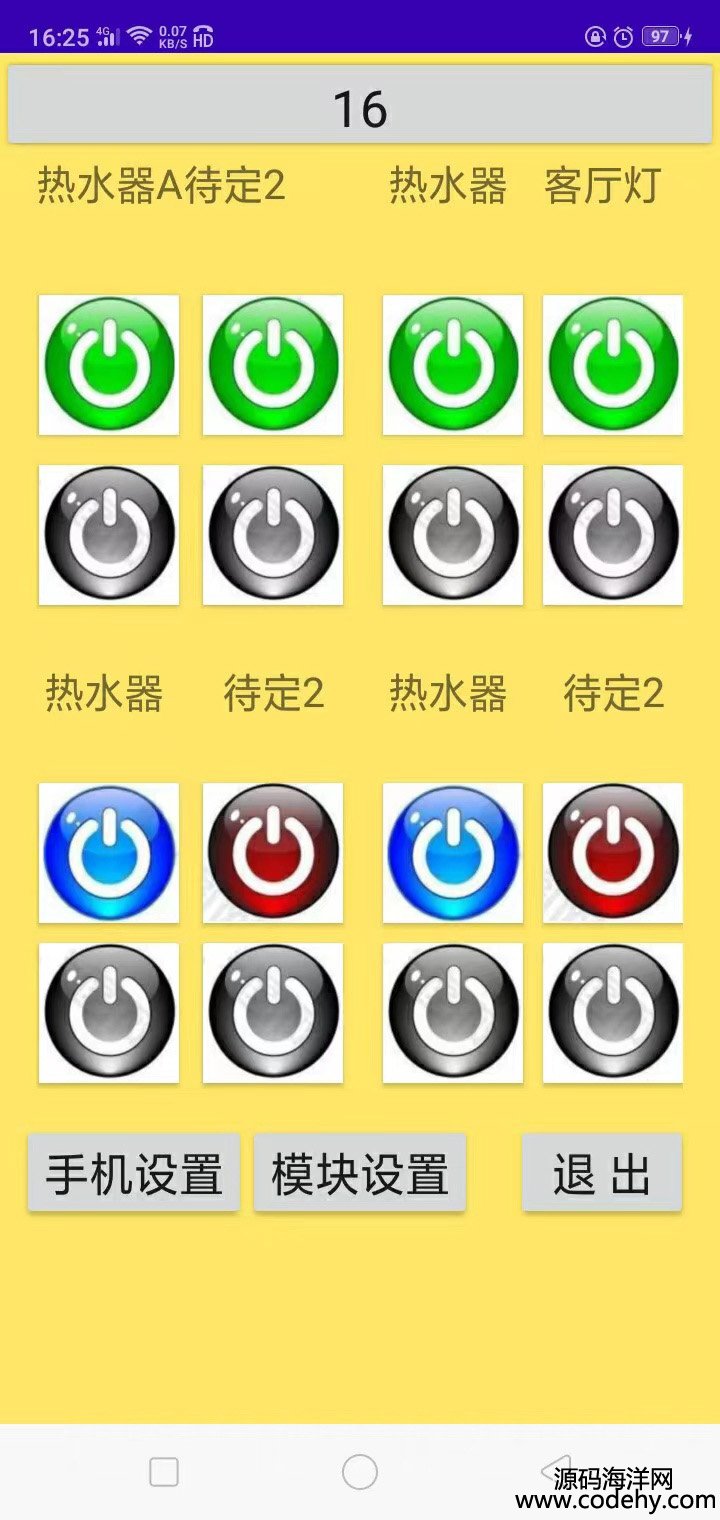Tap the gray power button under 客厅灯
Image resolution: width=720 pixels, height=1520 pixels.
tap(613, 535)
